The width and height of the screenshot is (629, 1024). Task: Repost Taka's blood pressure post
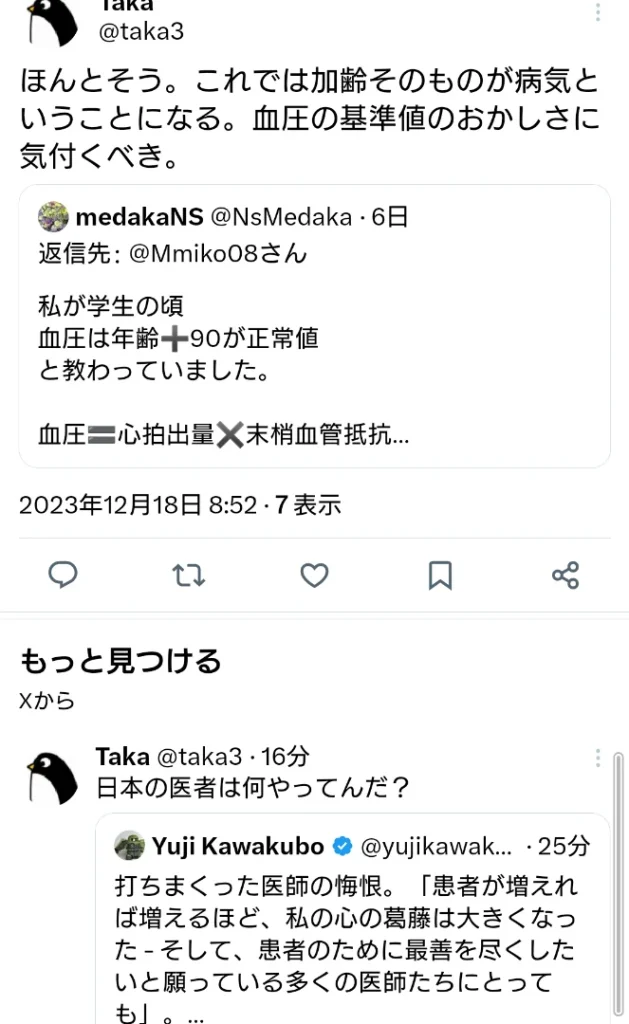pos(189,575)
